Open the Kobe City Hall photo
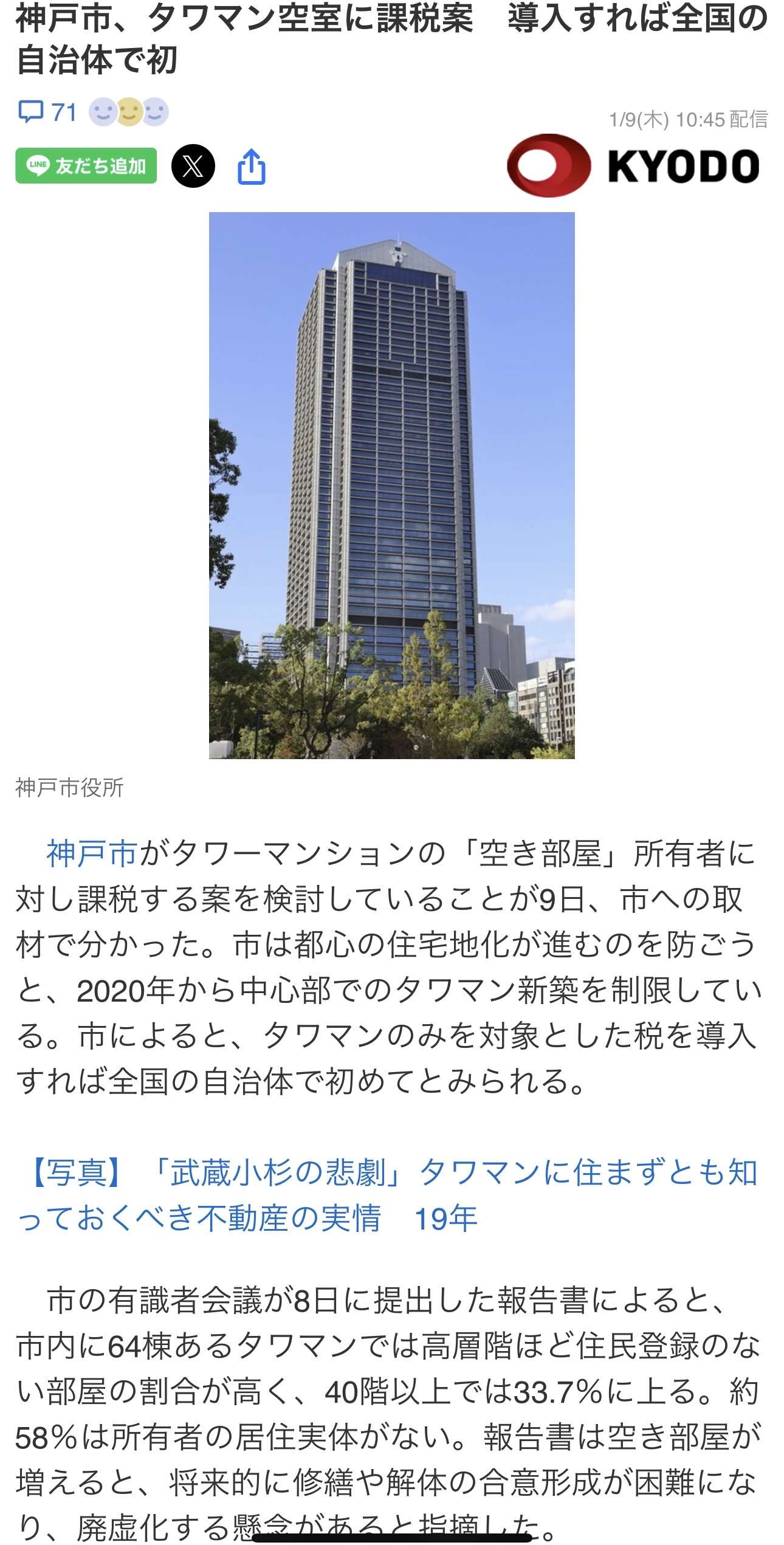The width and height of the screenshot is (784, 1545). tap(391, 485)
